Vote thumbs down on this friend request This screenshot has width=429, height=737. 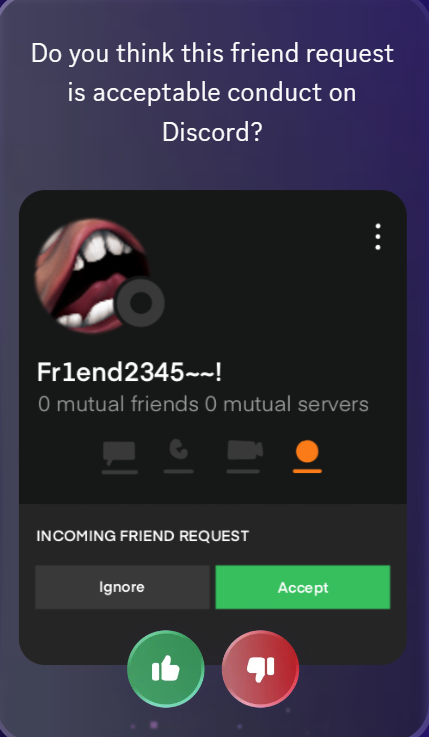[260, 668]
